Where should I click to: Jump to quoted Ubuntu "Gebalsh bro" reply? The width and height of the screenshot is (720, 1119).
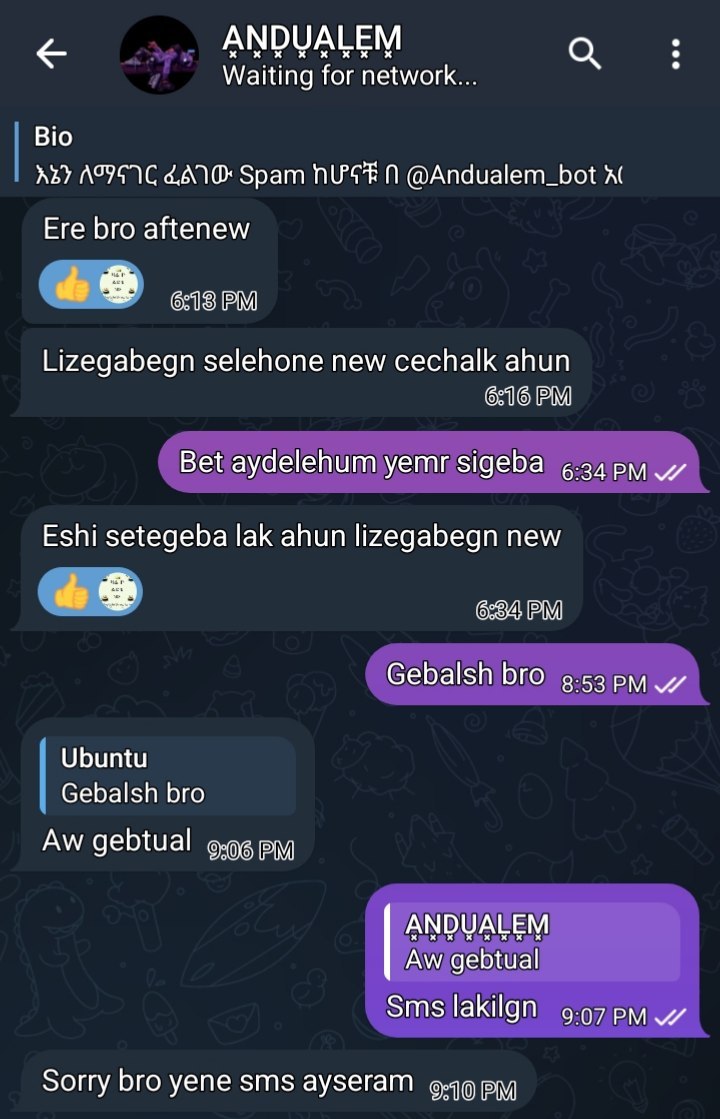point(168,776)
